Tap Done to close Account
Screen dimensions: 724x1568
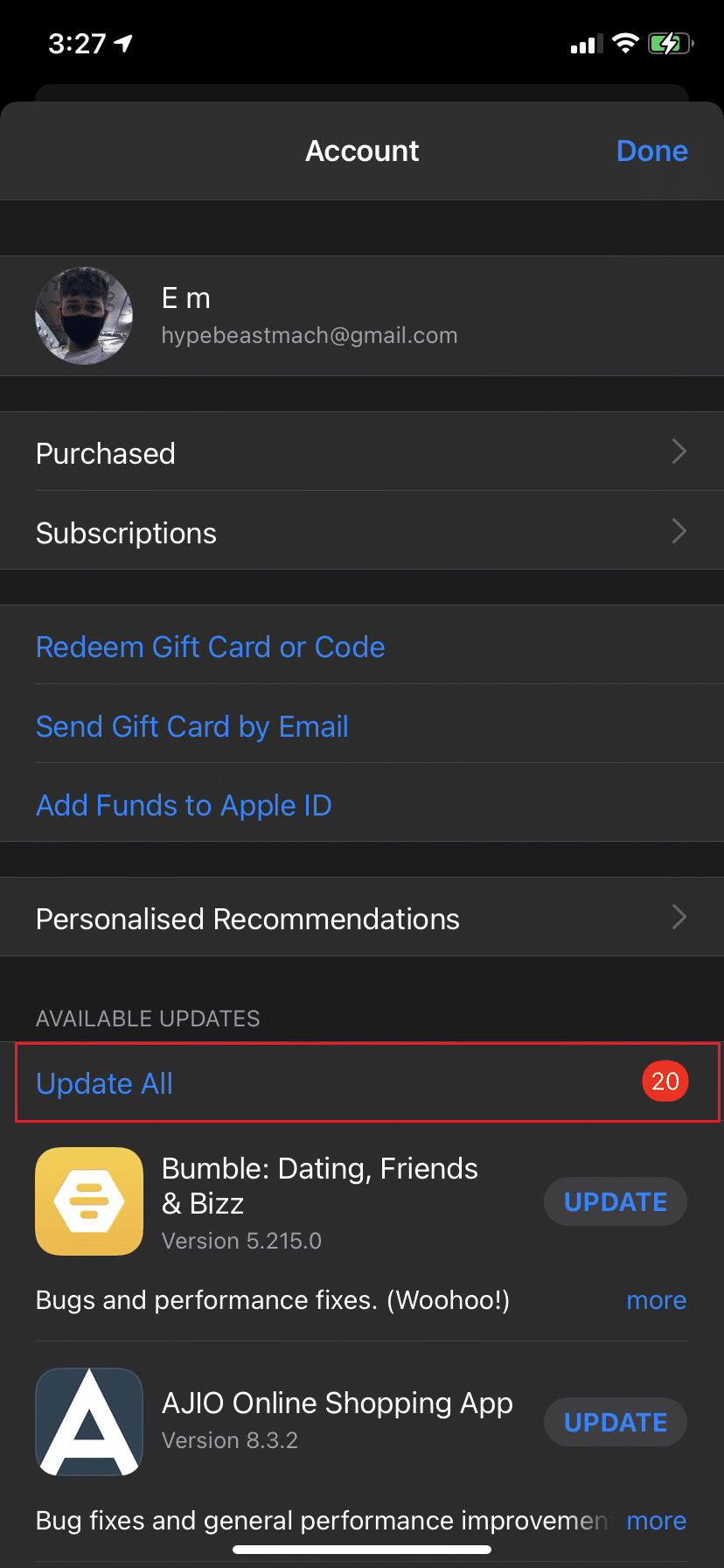[651, 150]
